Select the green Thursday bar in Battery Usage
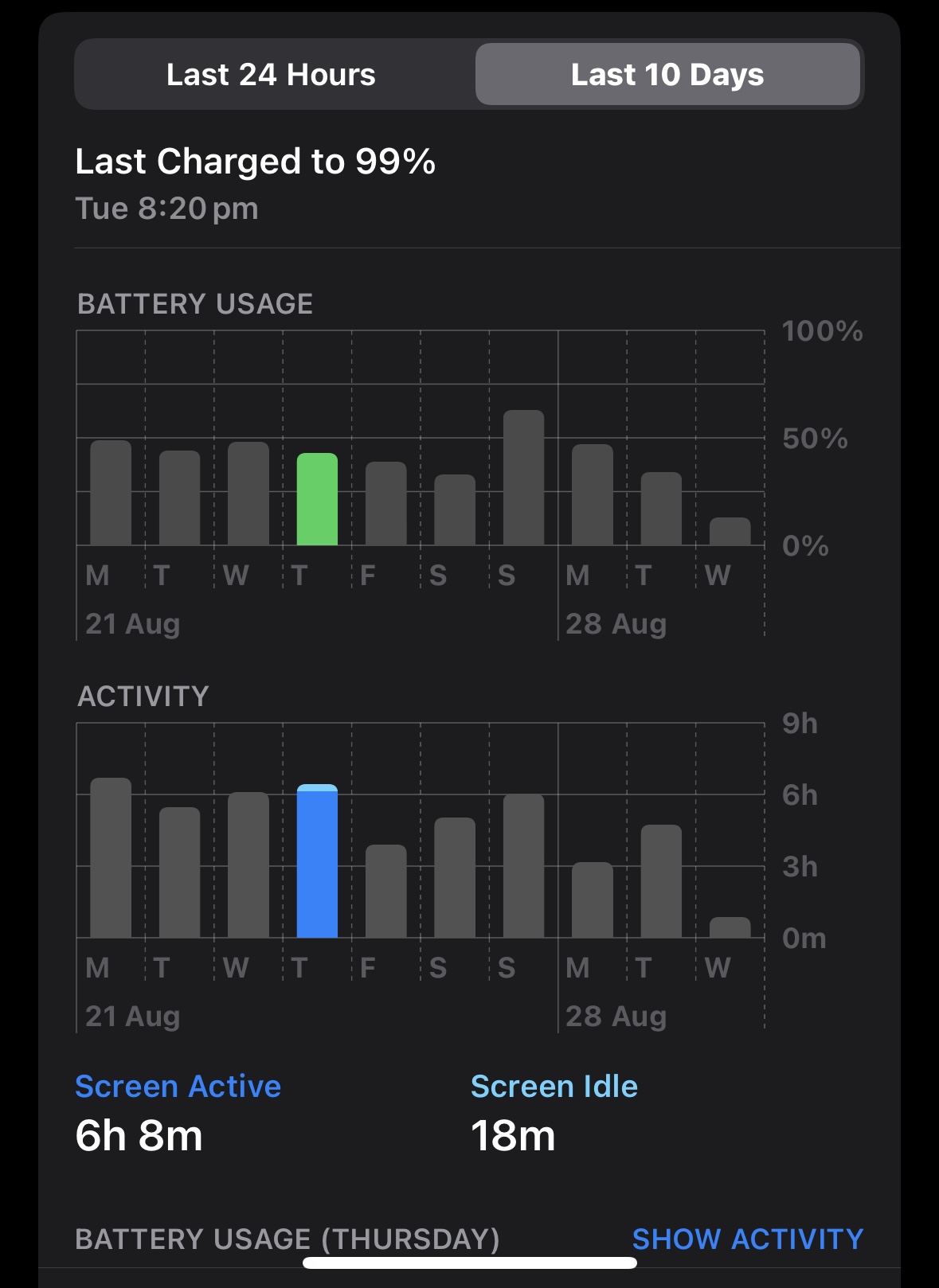This screenshot has width=939, height=1288. tap(317, 499)
